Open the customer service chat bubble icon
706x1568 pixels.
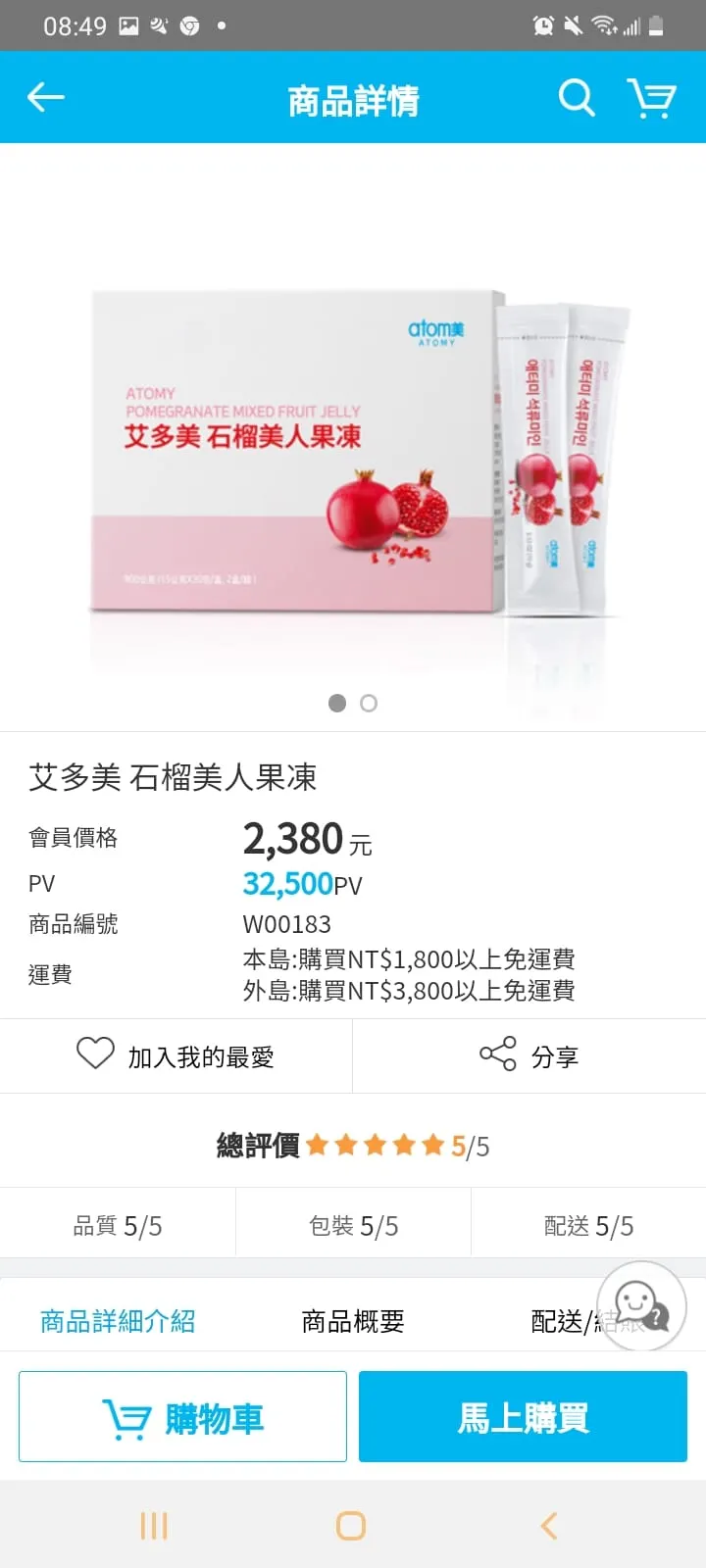(642, 1305)
